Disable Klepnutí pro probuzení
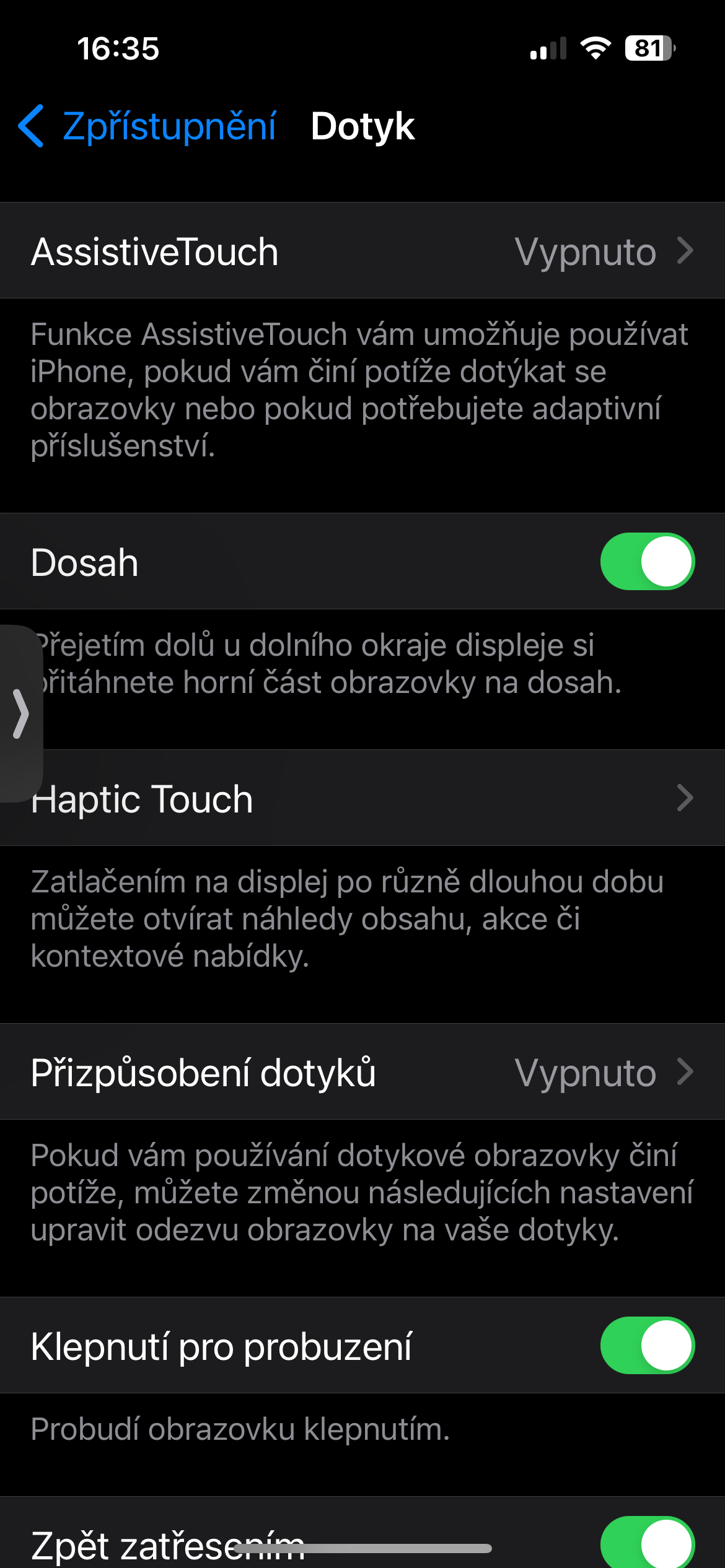725x1568 pixels. [647, 1346]
